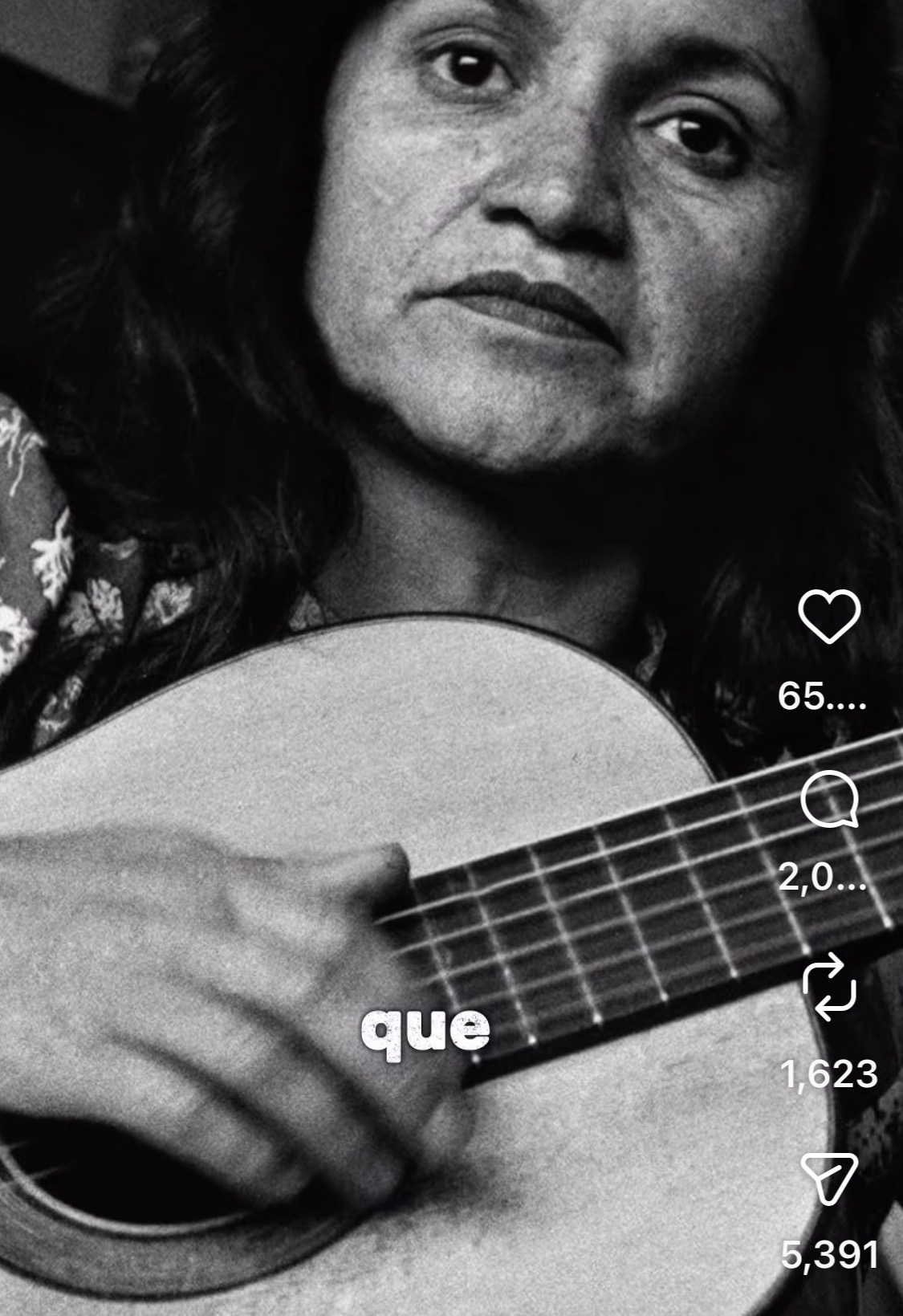The height and width of the screenshot is (1316, 903).
Task: Repost this reel
Action: click(x=829, y=987)
